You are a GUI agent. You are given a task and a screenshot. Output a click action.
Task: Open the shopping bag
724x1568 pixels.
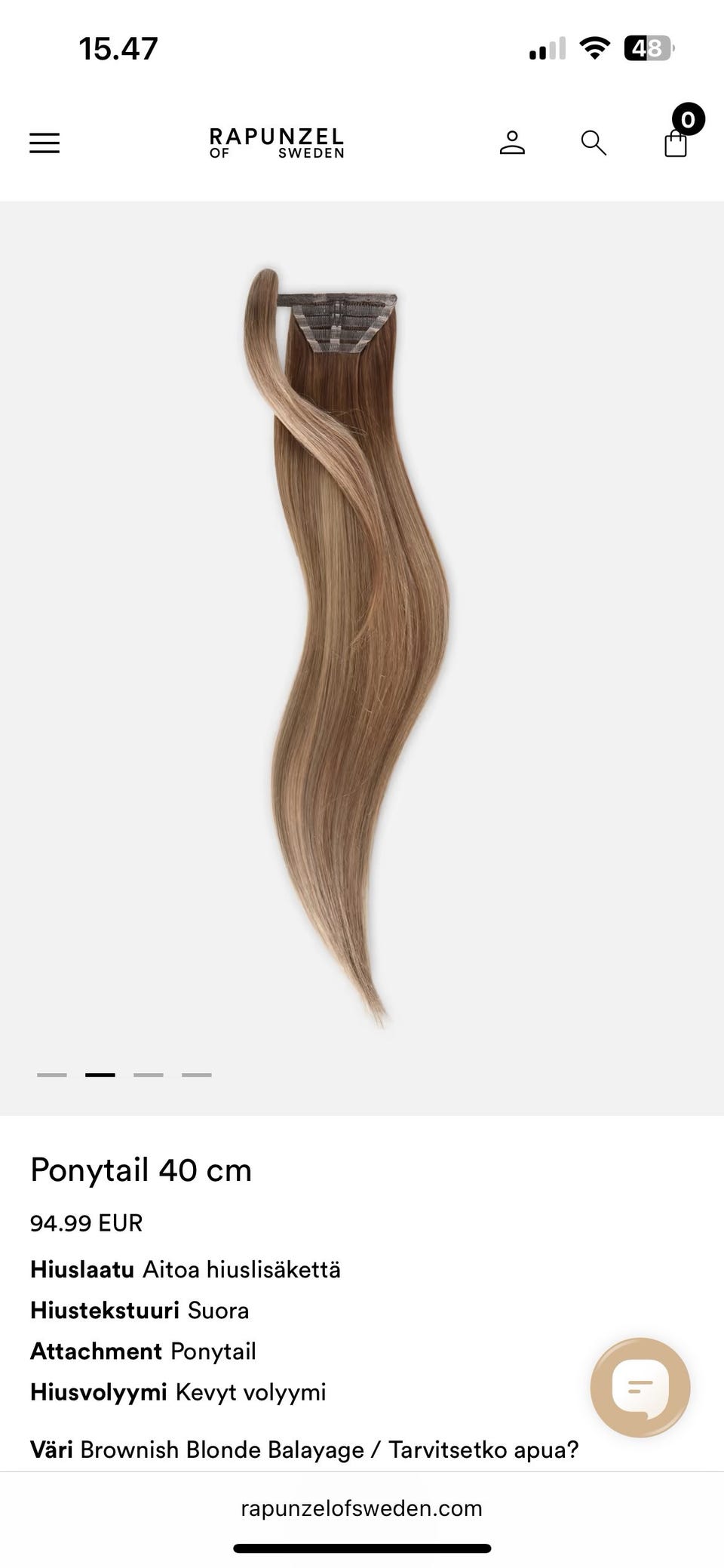pos(676,143)
